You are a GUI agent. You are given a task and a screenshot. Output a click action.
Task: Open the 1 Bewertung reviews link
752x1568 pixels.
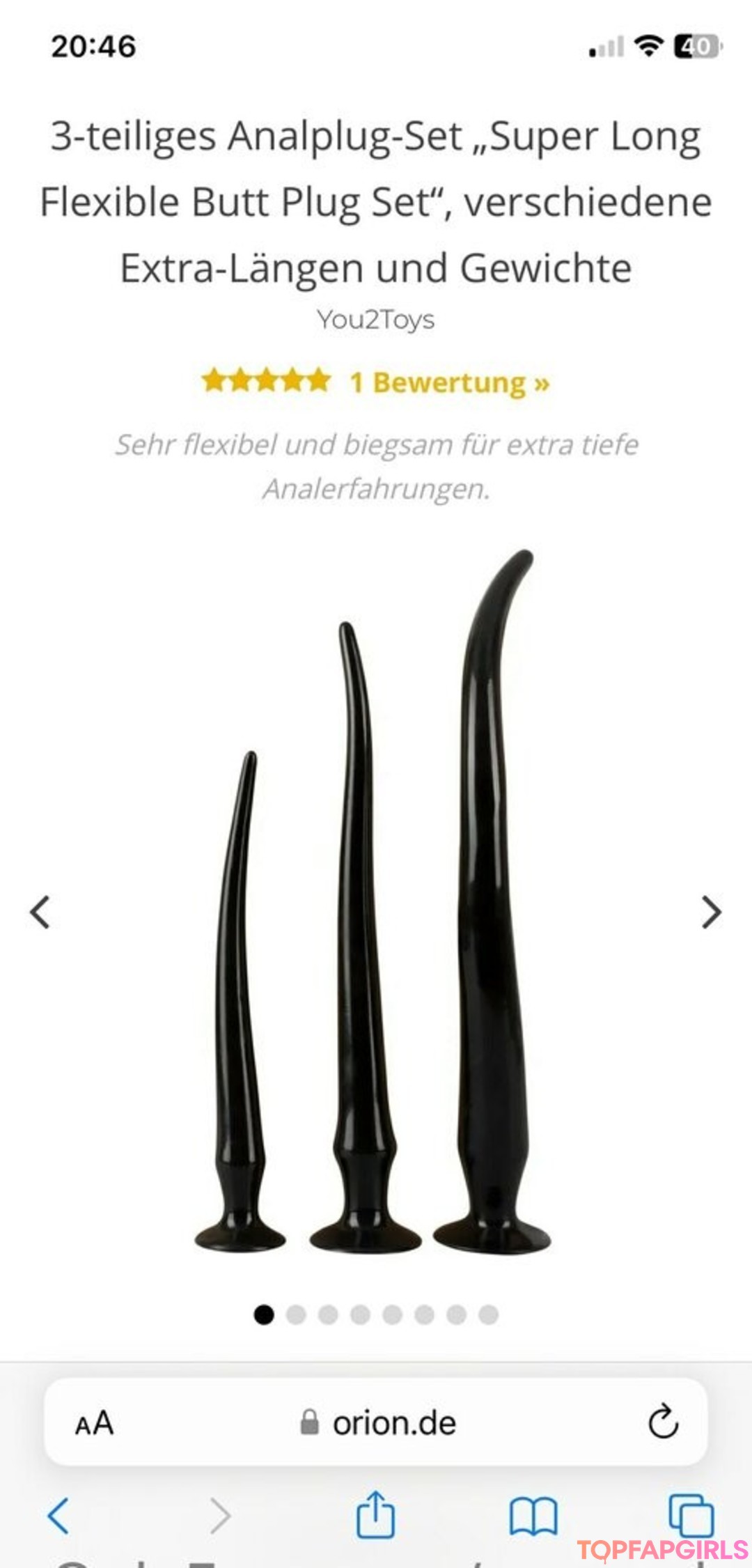point(449,382)
